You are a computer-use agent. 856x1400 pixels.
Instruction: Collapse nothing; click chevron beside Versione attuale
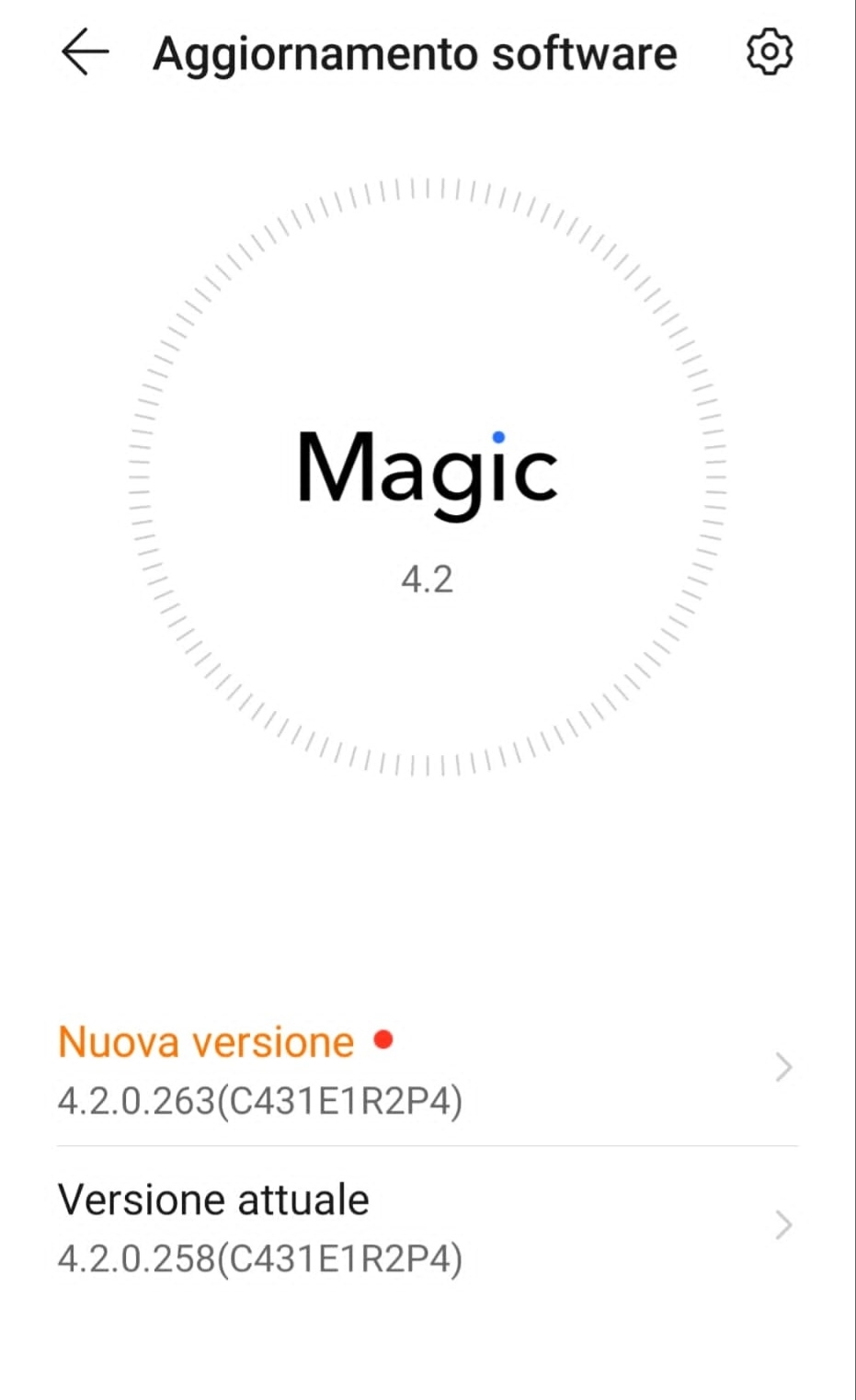click(783, 1225)
